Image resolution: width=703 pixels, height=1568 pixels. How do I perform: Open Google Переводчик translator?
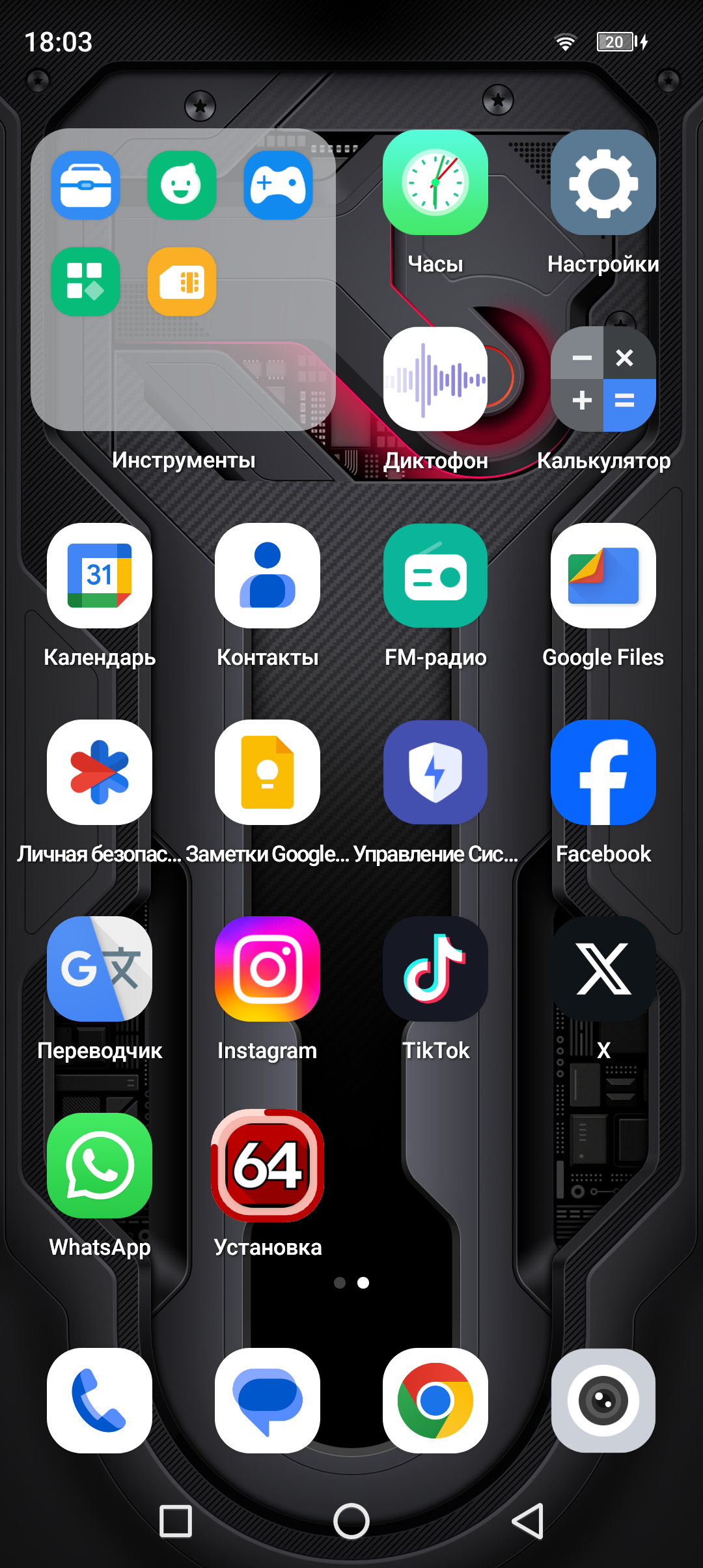(100, 970)
